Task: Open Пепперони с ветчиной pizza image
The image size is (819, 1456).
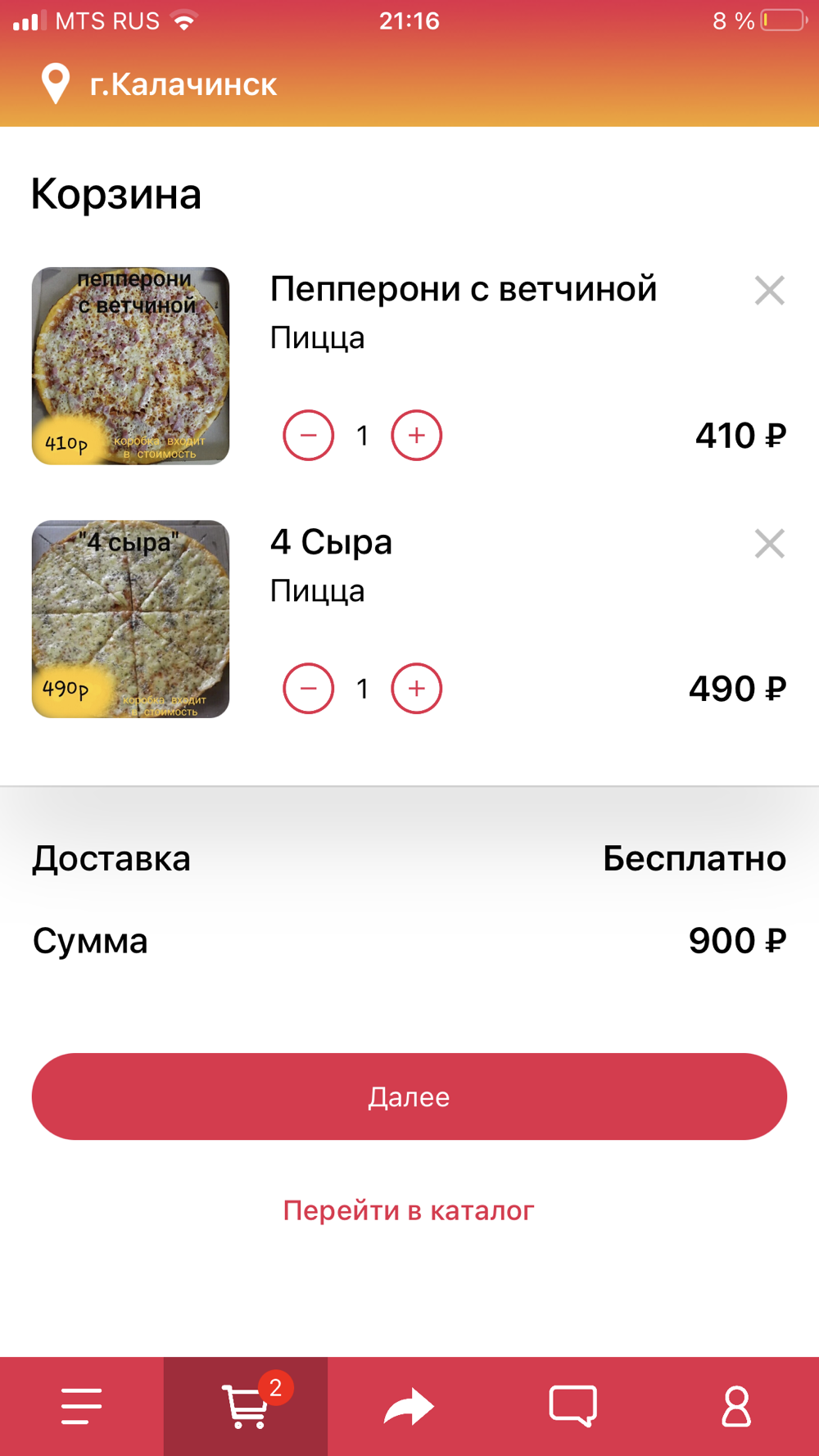Action: point(131,366)
